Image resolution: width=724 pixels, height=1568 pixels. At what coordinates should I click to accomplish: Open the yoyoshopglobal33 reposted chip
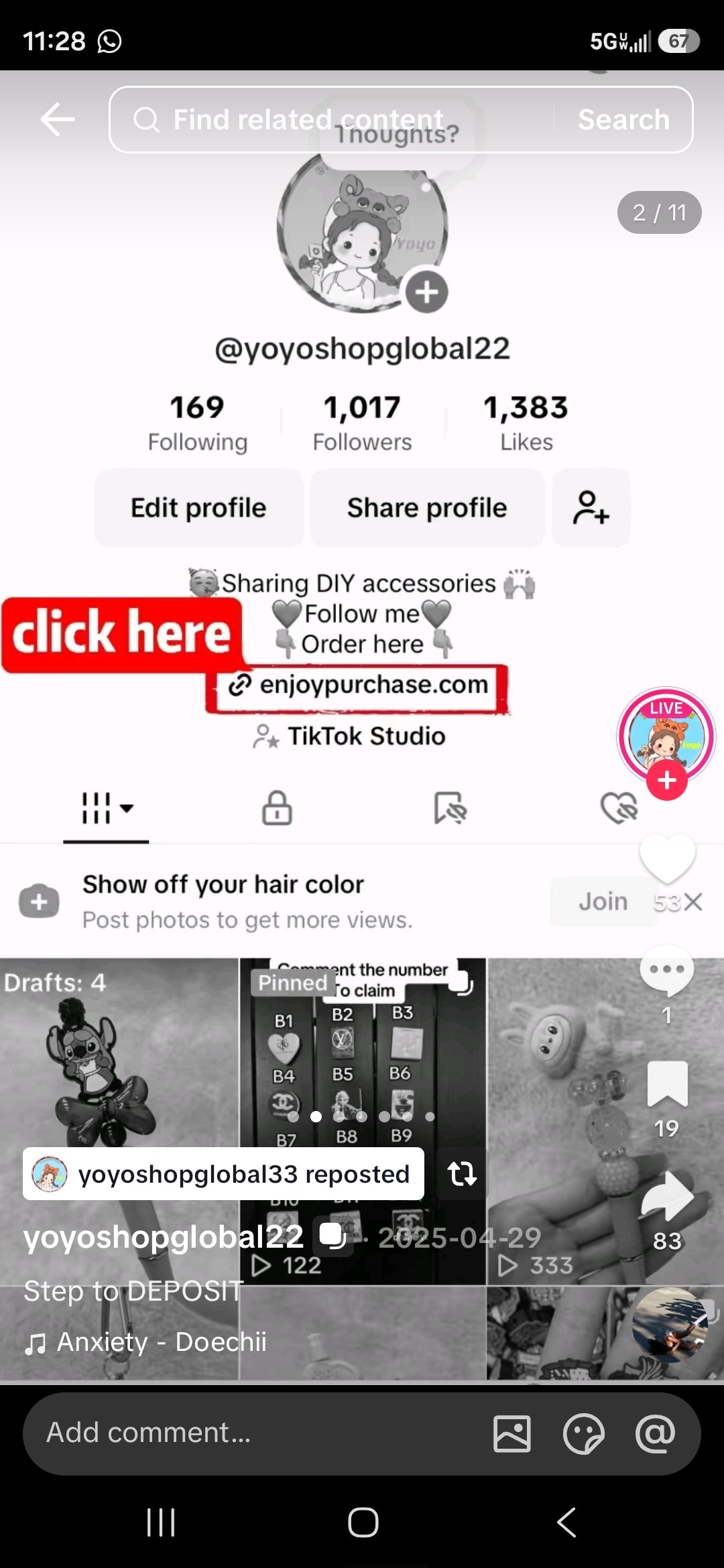[x=223, y=1174]
